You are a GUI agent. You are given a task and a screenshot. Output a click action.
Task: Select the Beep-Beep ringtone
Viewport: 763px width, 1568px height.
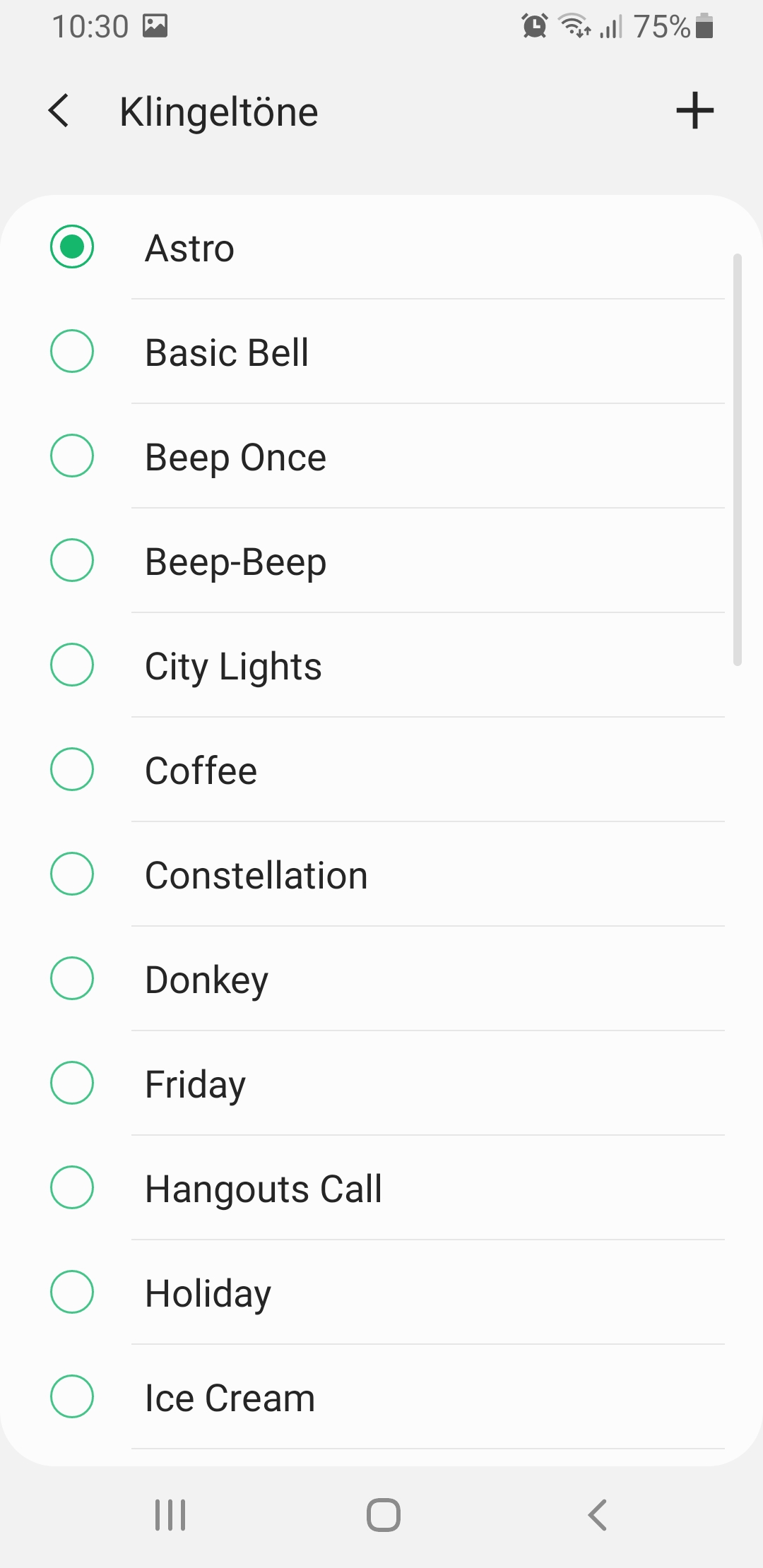pos(72,561)
